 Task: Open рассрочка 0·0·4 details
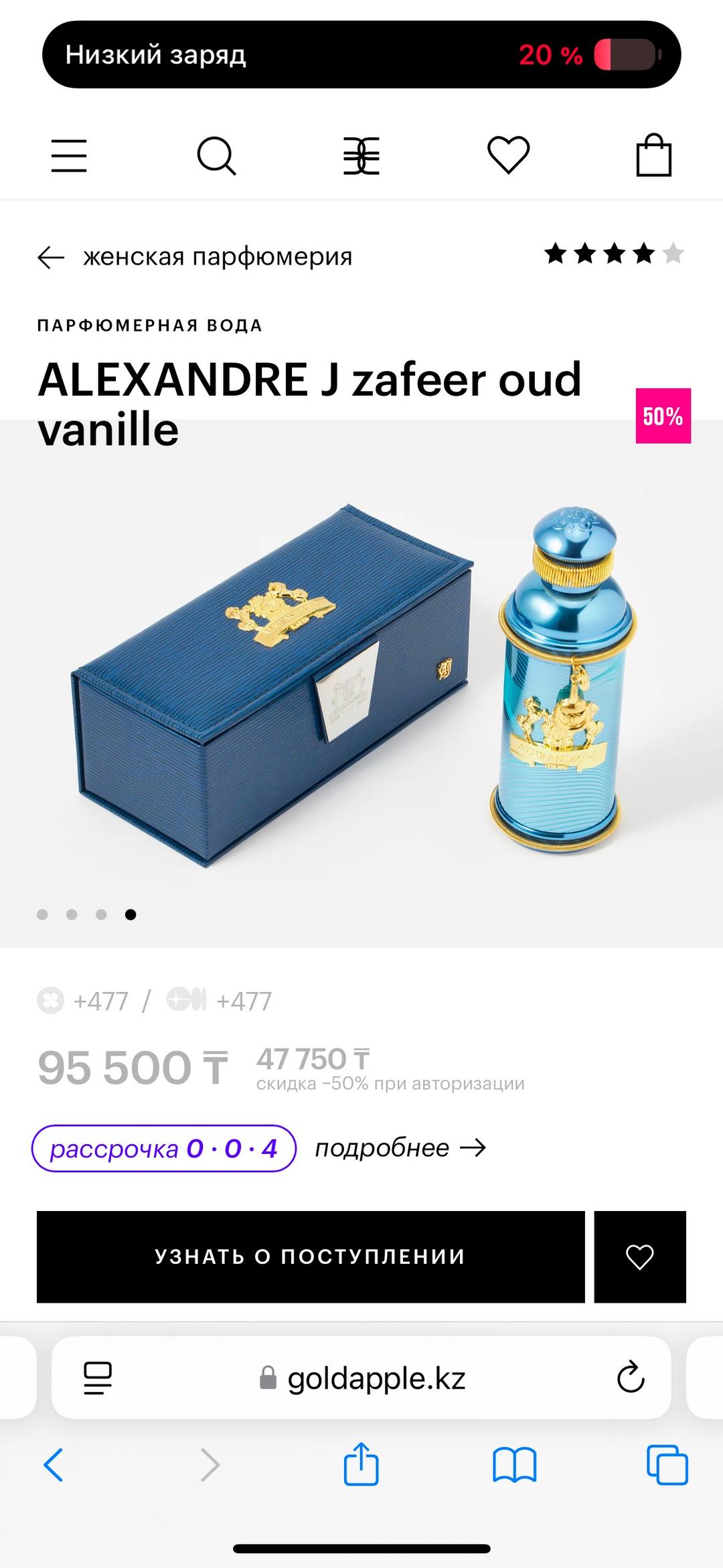coord(164,1148)
